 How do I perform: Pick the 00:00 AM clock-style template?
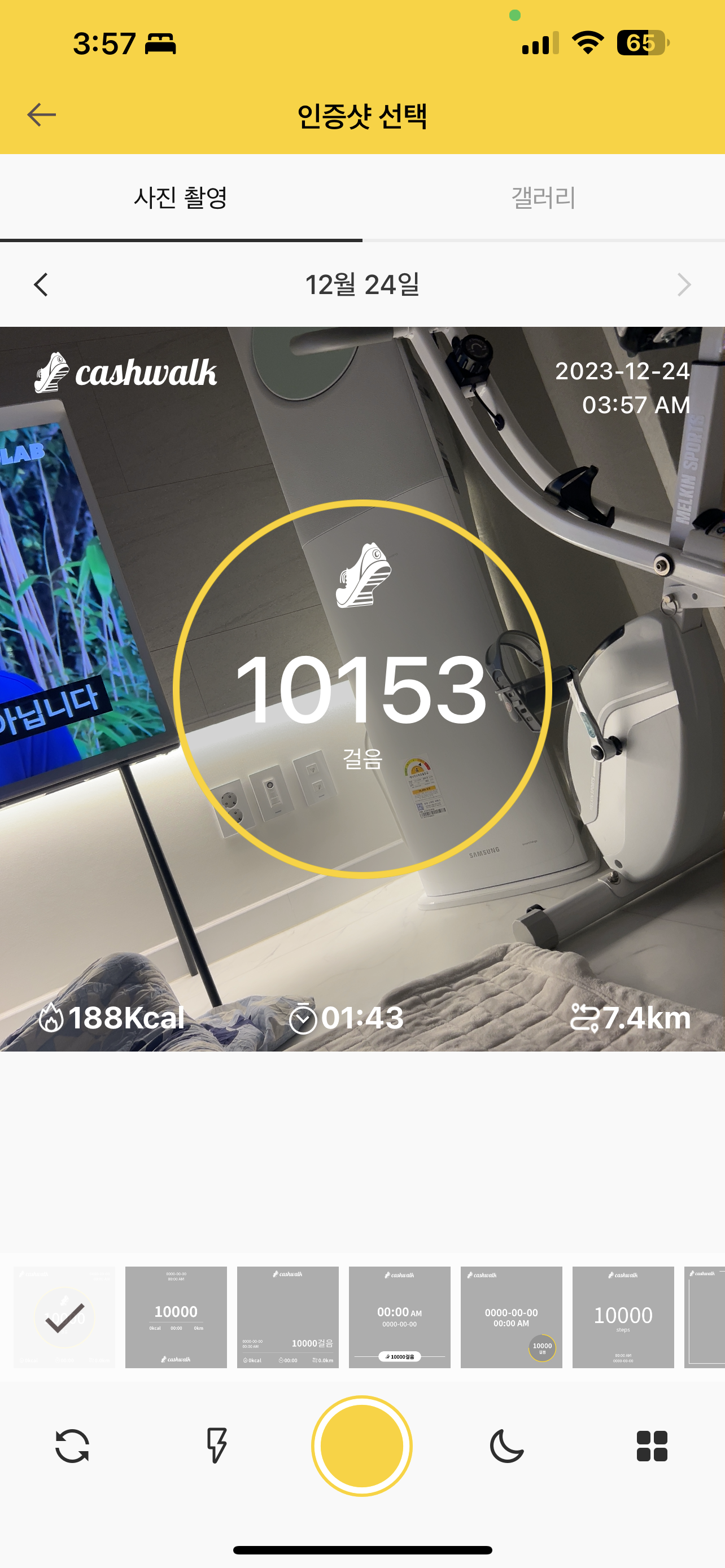399,1317
